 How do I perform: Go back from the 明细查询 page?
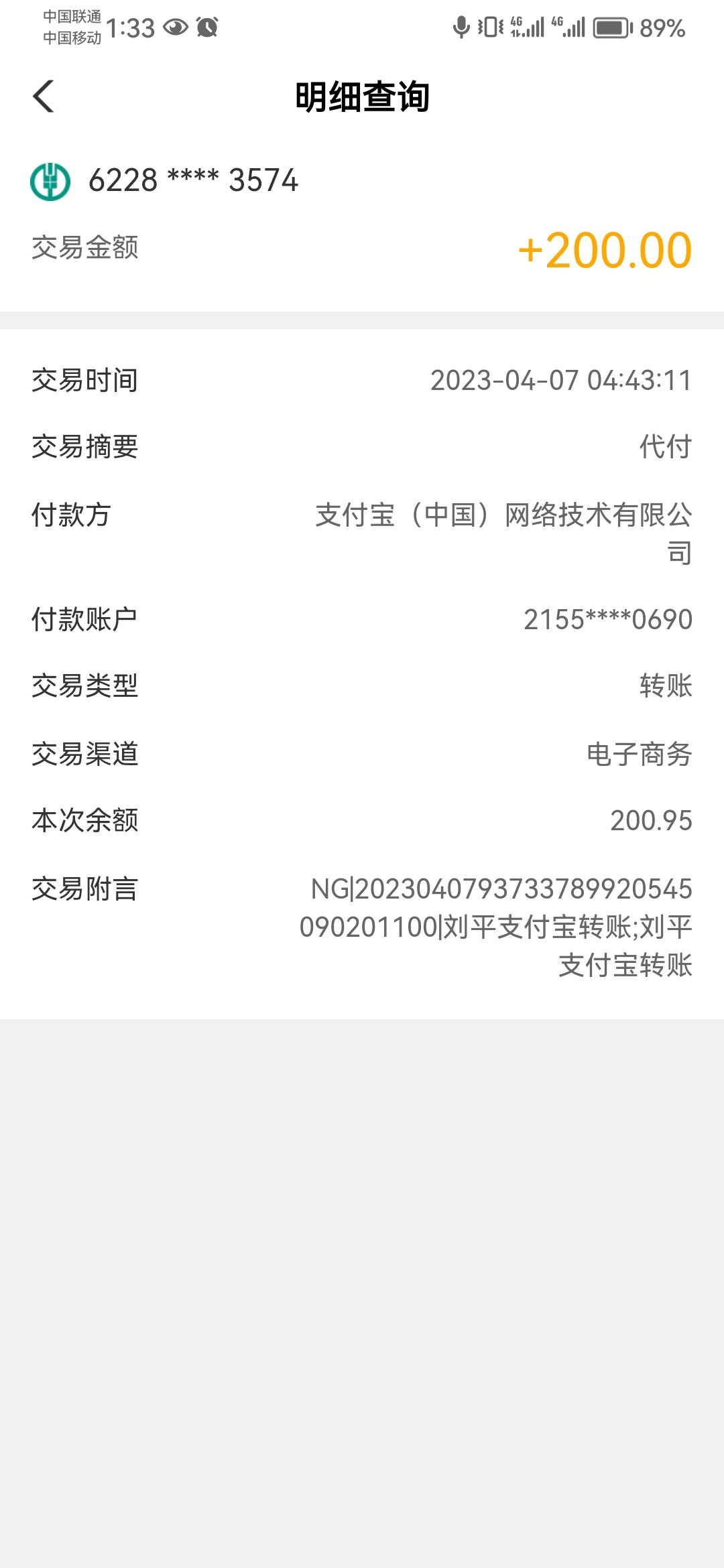point(44,96)
